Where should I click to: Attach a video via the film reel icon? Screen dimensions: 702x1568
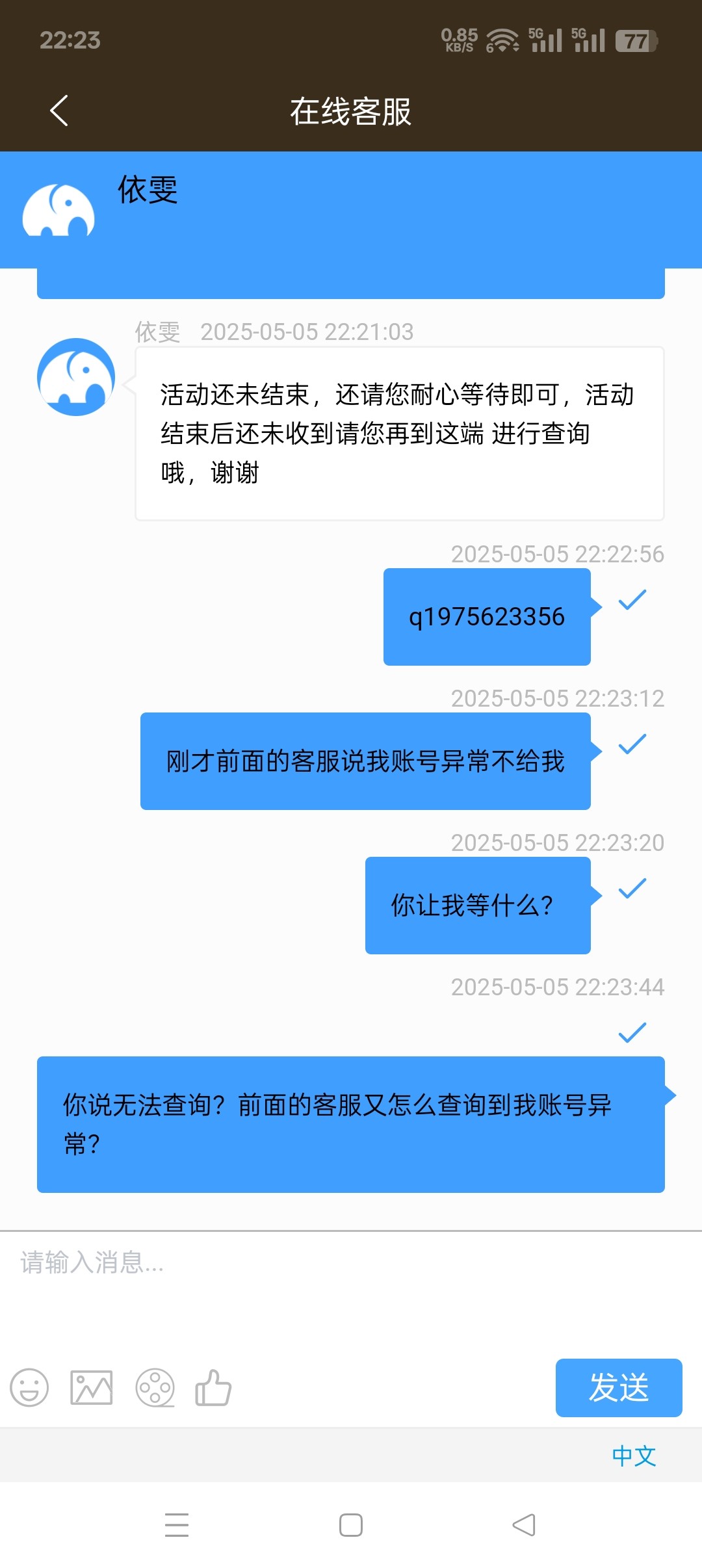(155, 1387)
